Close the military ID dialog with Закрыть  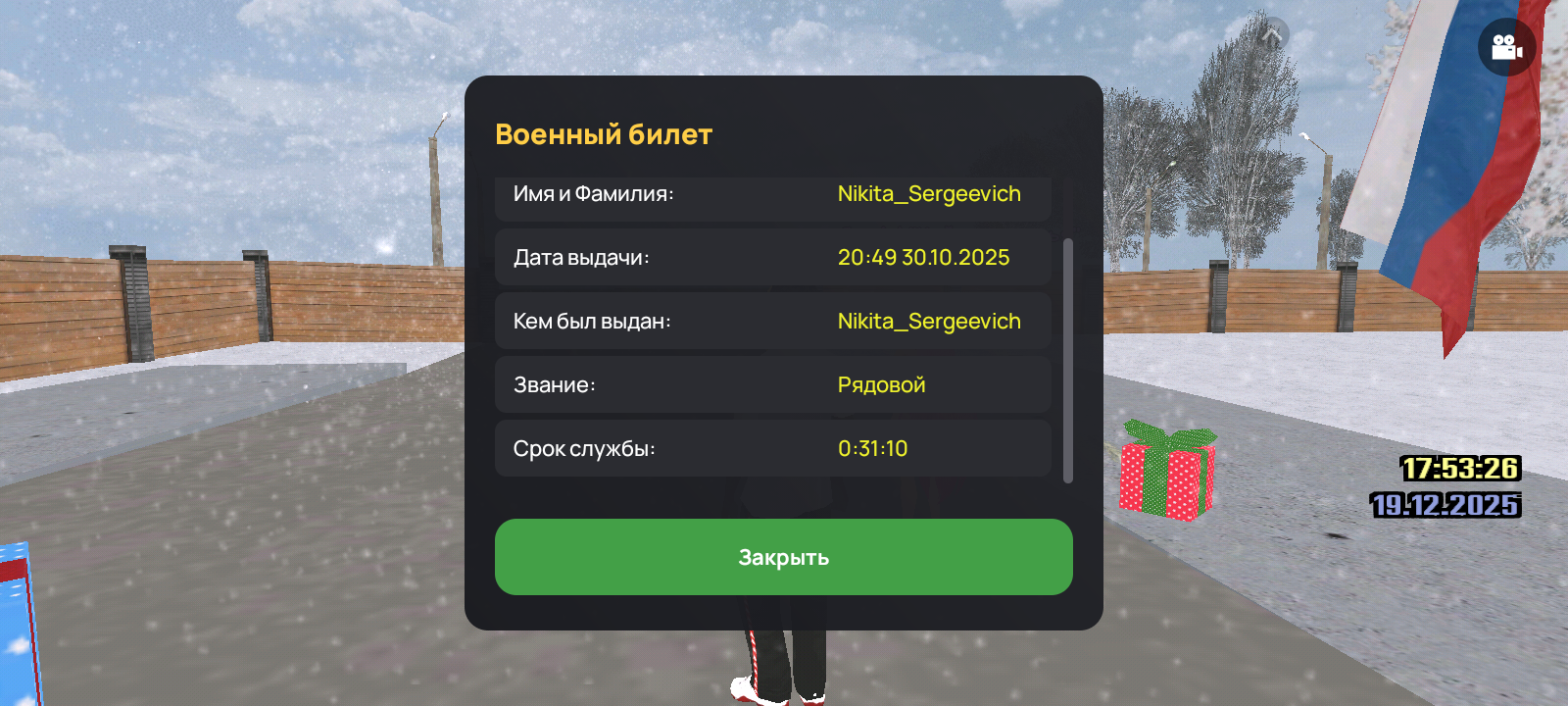tap(783, 557)
